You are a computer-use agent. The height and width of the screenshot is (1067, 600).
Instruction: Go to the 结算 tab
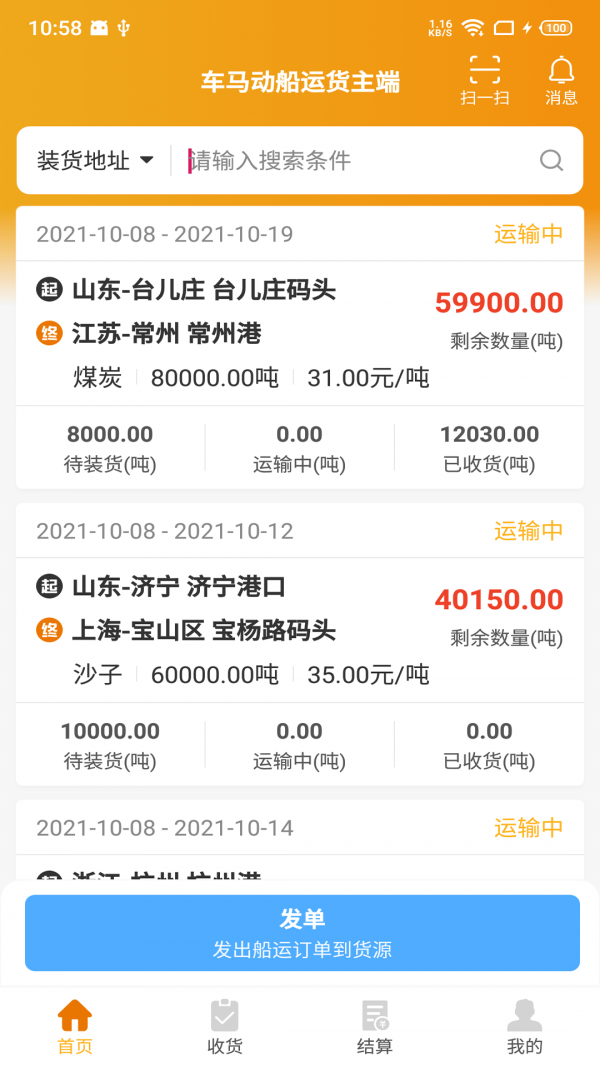point(375,1027)
